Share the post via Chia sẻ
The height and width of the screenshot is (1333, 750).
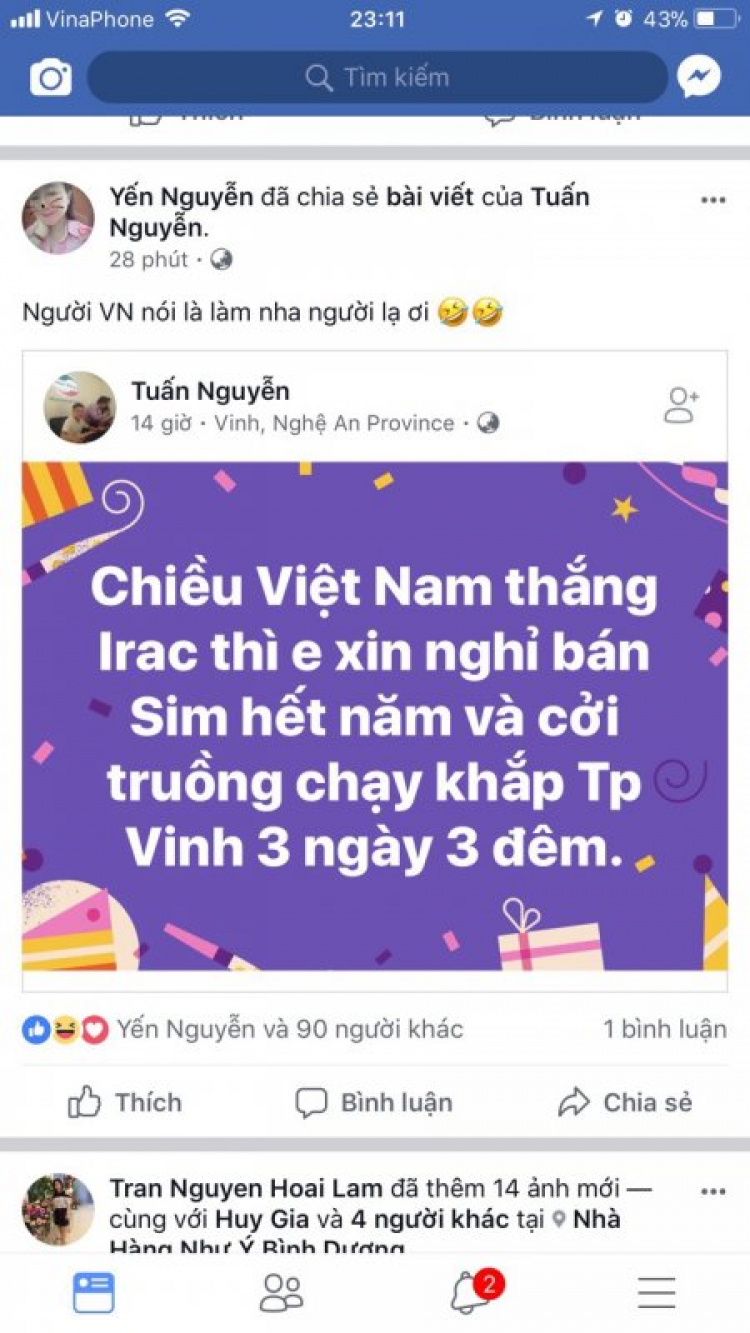pyautogui.click(x=625, y=1103)
